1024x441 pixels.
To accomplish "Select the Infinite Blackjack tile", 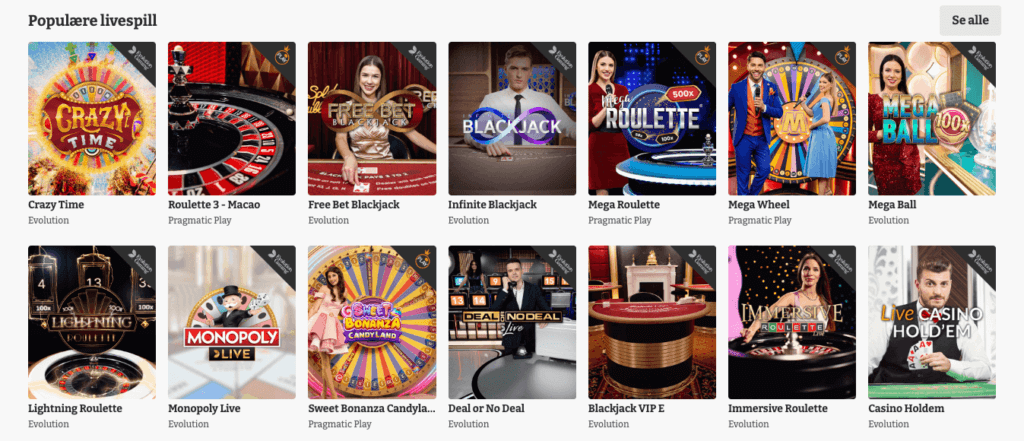I will [512, 118].
